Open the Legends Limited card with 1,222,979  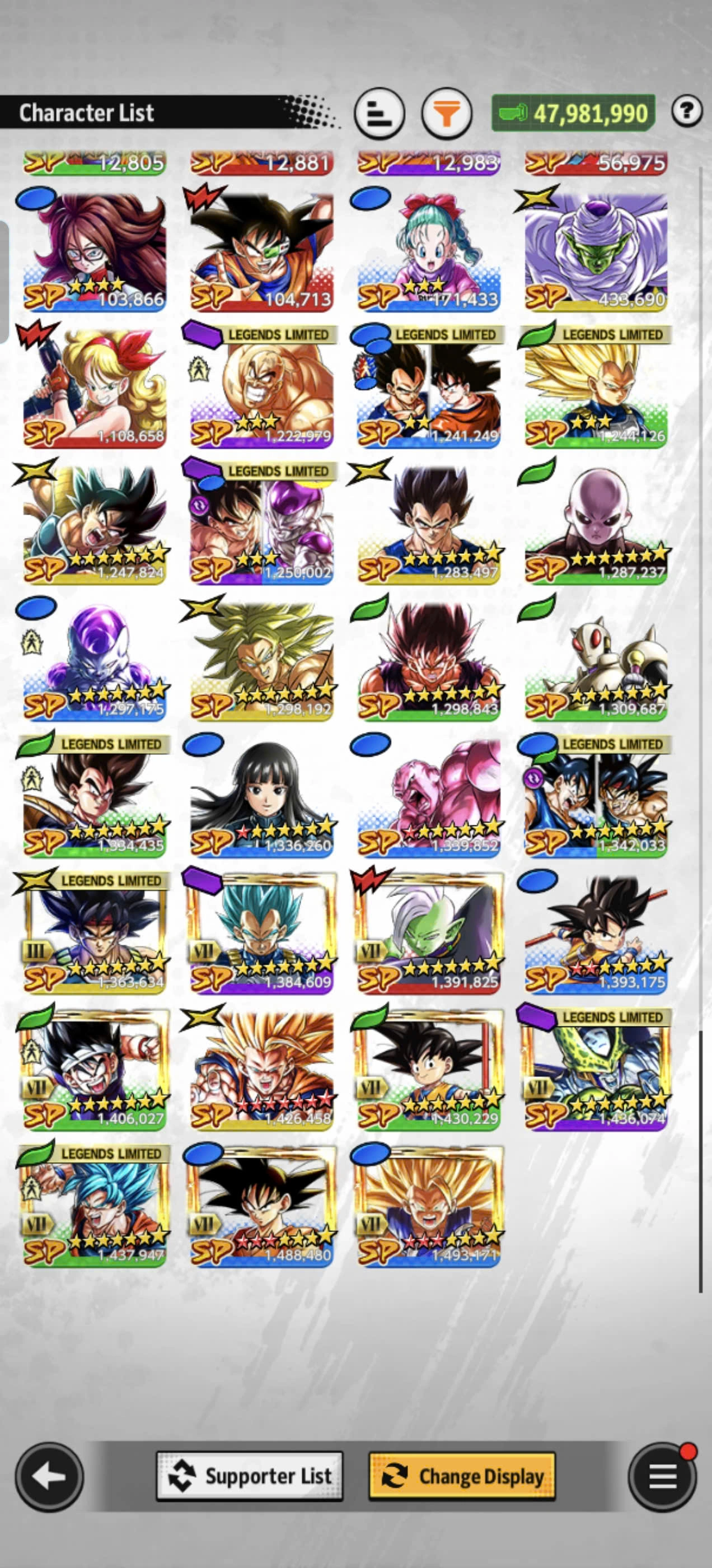click(261, 388)
